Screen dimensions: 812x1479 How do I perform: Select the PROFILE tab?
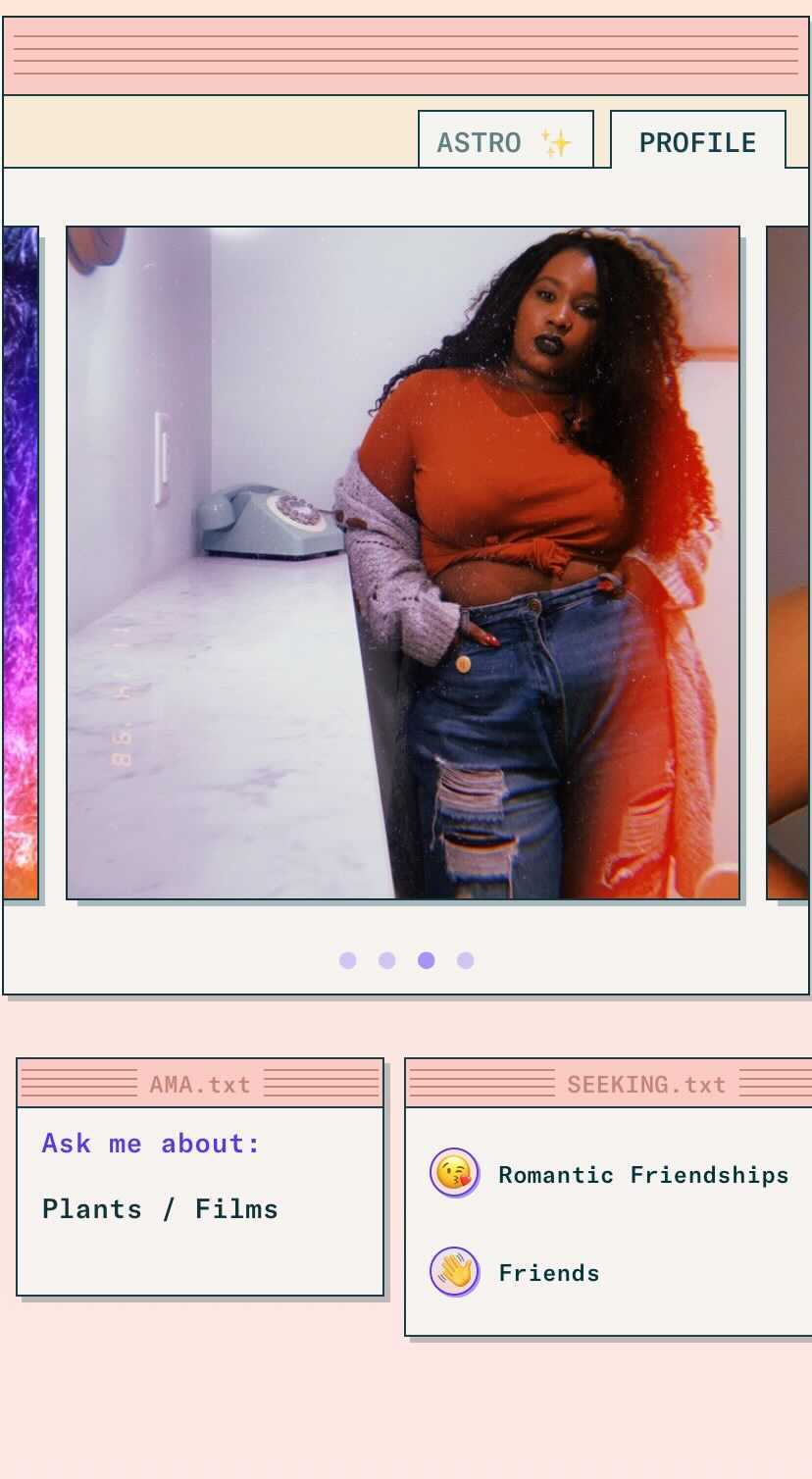pos(698,140)
